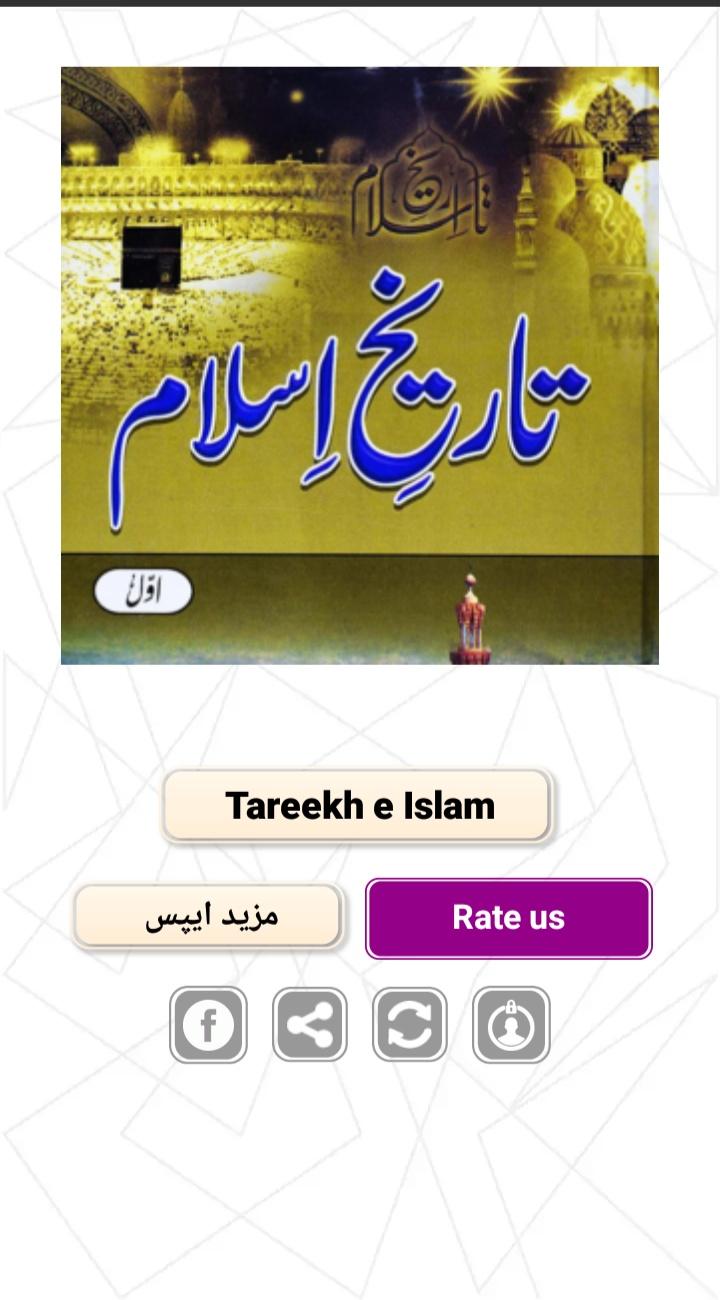Share the app via share icon
Image resolution: width=720 pixels, height=1300 pixels.
click(x=310, y=1025)
